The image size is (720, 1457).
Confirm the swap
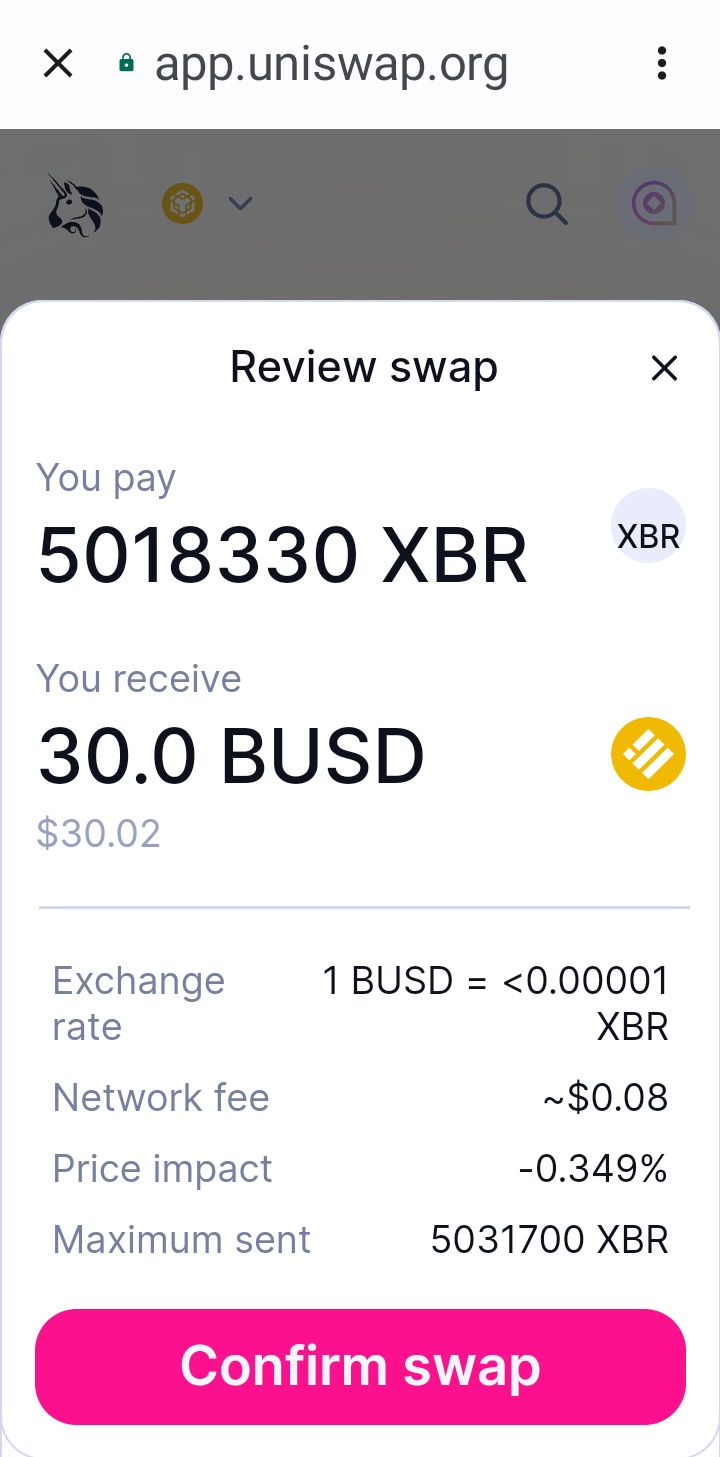[x=360, y=1366]
